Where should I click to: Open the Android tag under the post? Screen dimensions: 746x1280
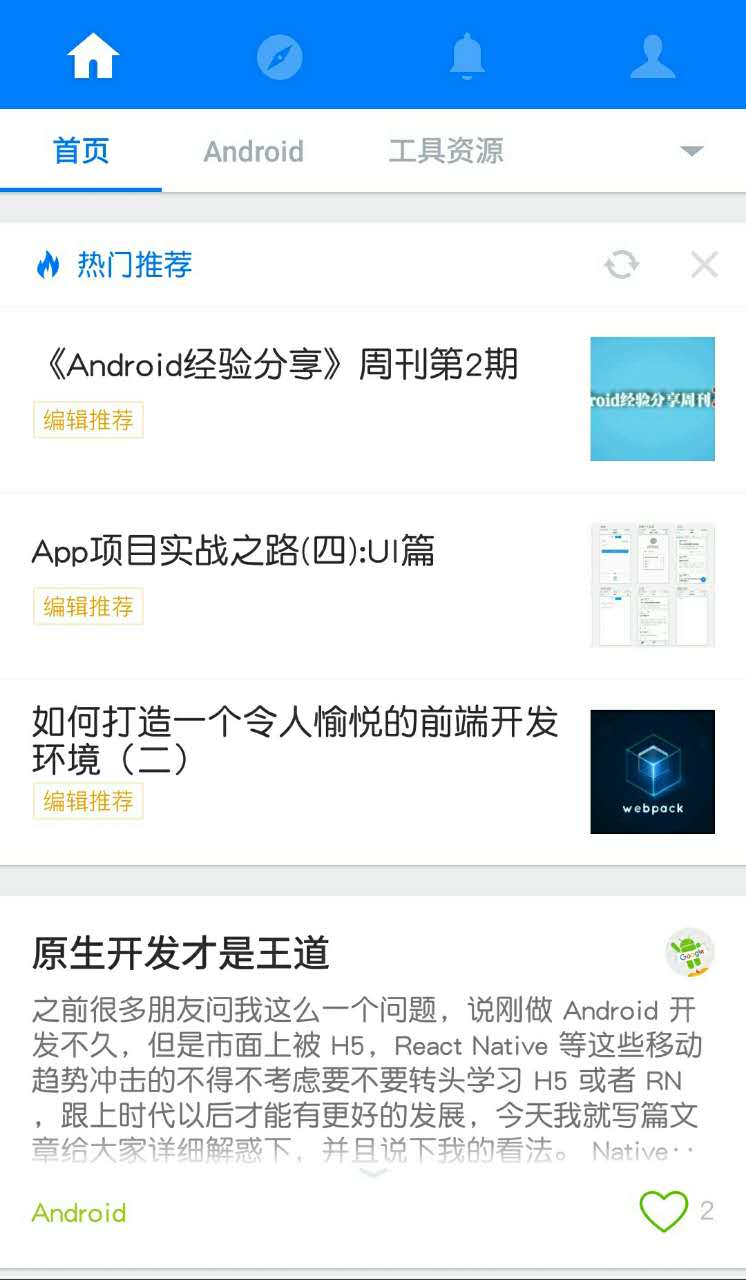coord(79,1213)
